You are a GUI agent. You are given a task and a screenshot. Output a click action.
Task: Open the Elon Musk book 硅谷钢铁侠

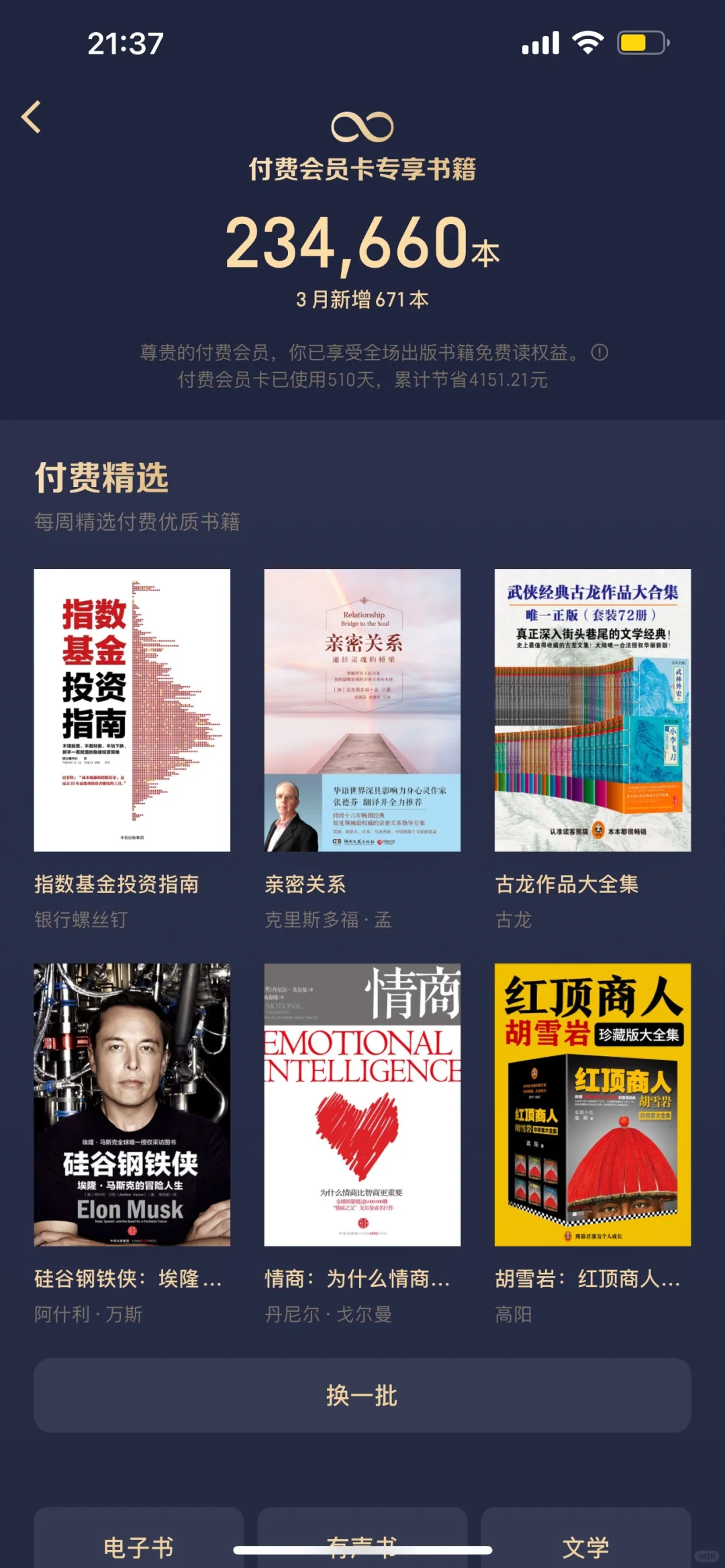pos(132,1104)
